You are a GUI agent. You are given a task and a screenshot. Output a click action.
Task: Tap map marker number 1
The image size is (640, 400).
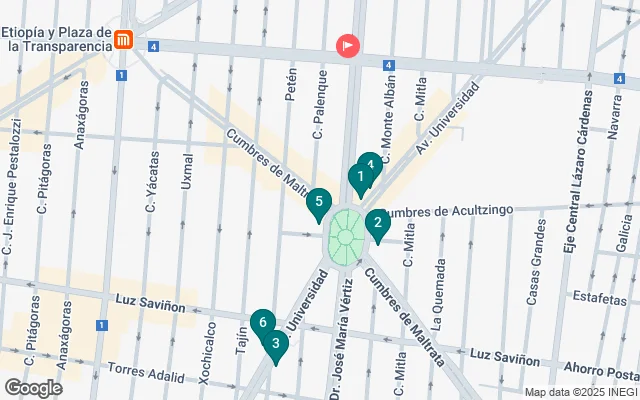pyautogui.click(x=359, y=179)
